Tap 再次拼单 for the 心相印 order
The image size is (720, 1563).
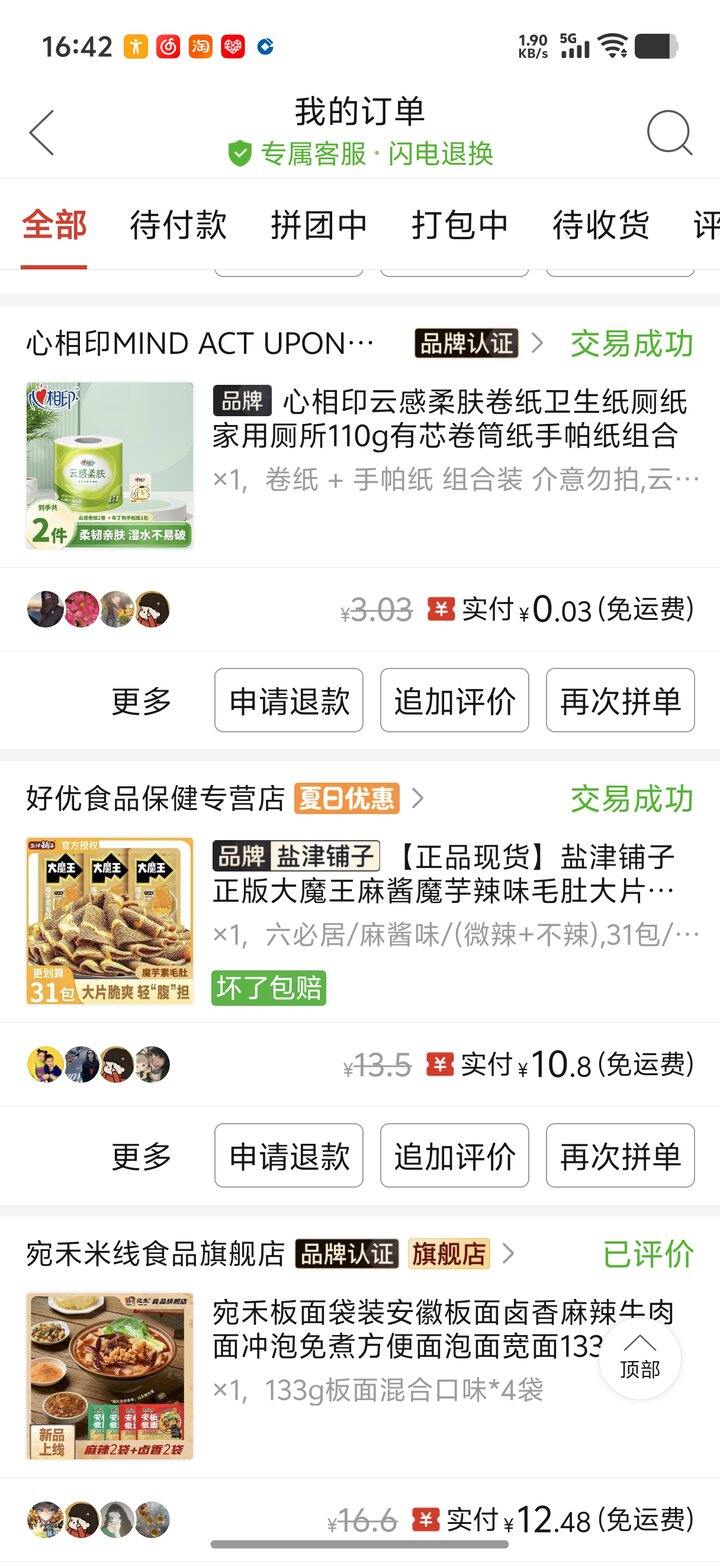coord(620,701)
